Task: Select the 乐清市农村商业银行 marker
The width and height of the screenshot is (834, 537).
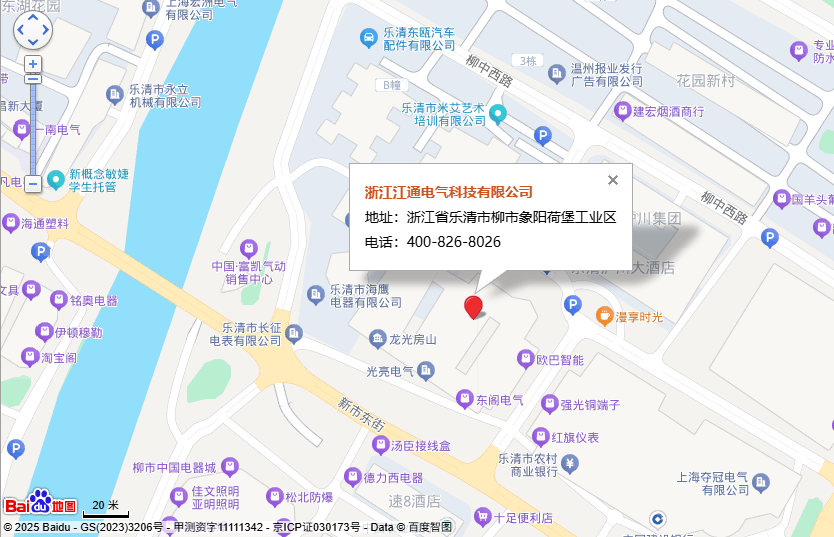Action: [x=569, y=463]
